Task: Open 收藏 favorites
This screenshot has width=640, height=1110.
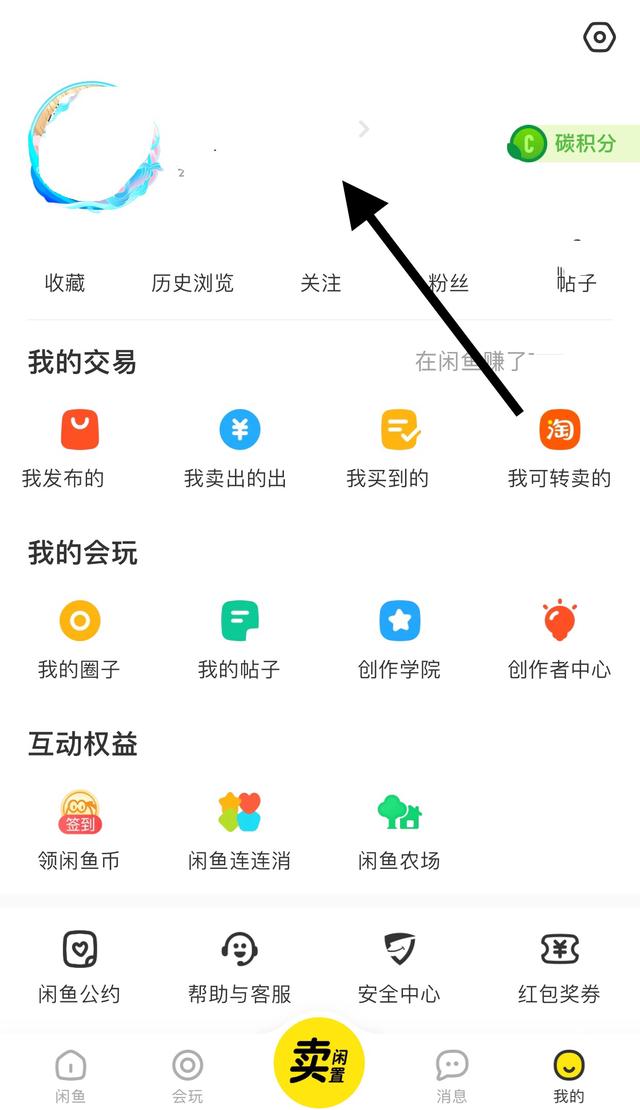Action: tap(65, 283)
